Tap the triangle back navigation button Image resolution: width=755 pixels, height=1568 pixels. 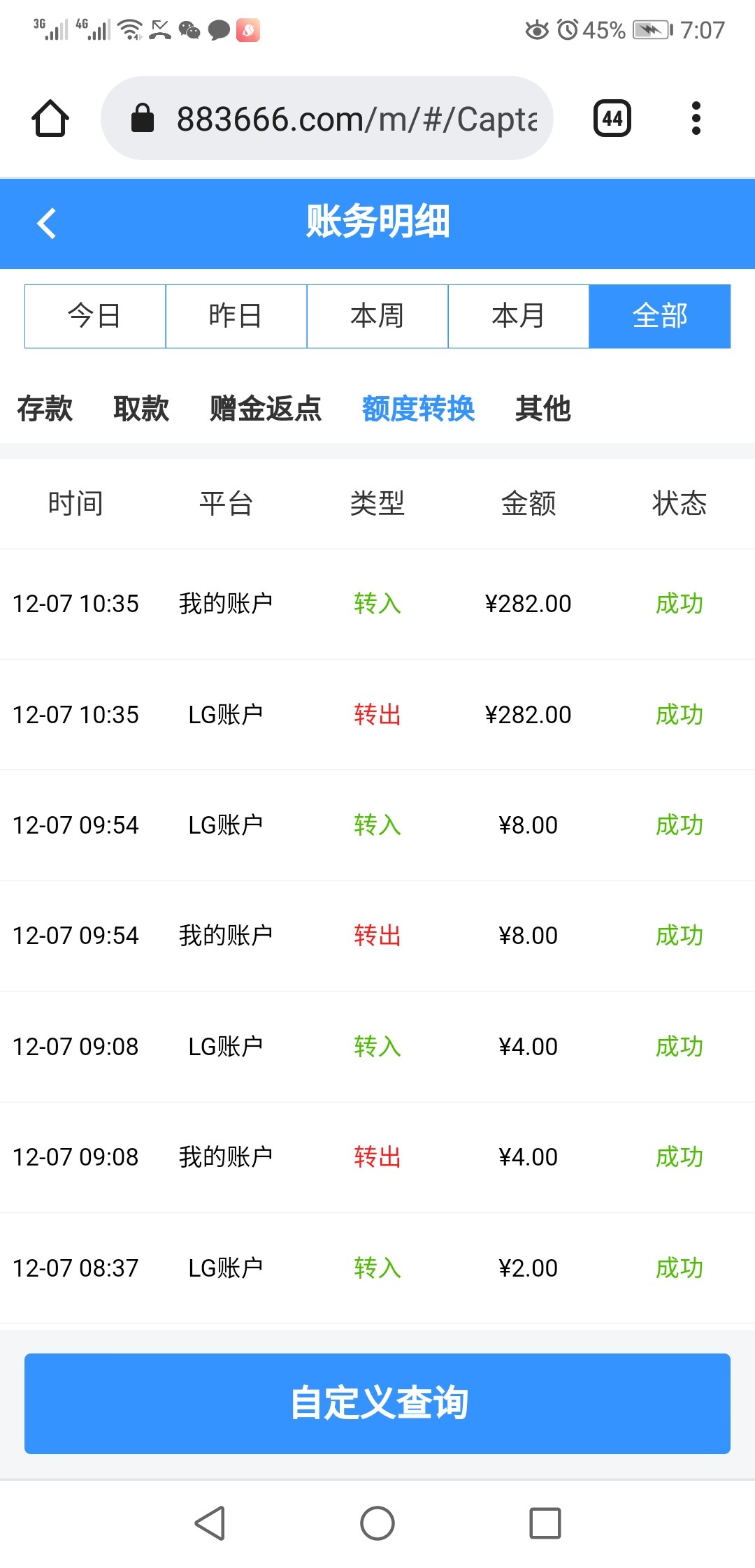pos(211,1523)
